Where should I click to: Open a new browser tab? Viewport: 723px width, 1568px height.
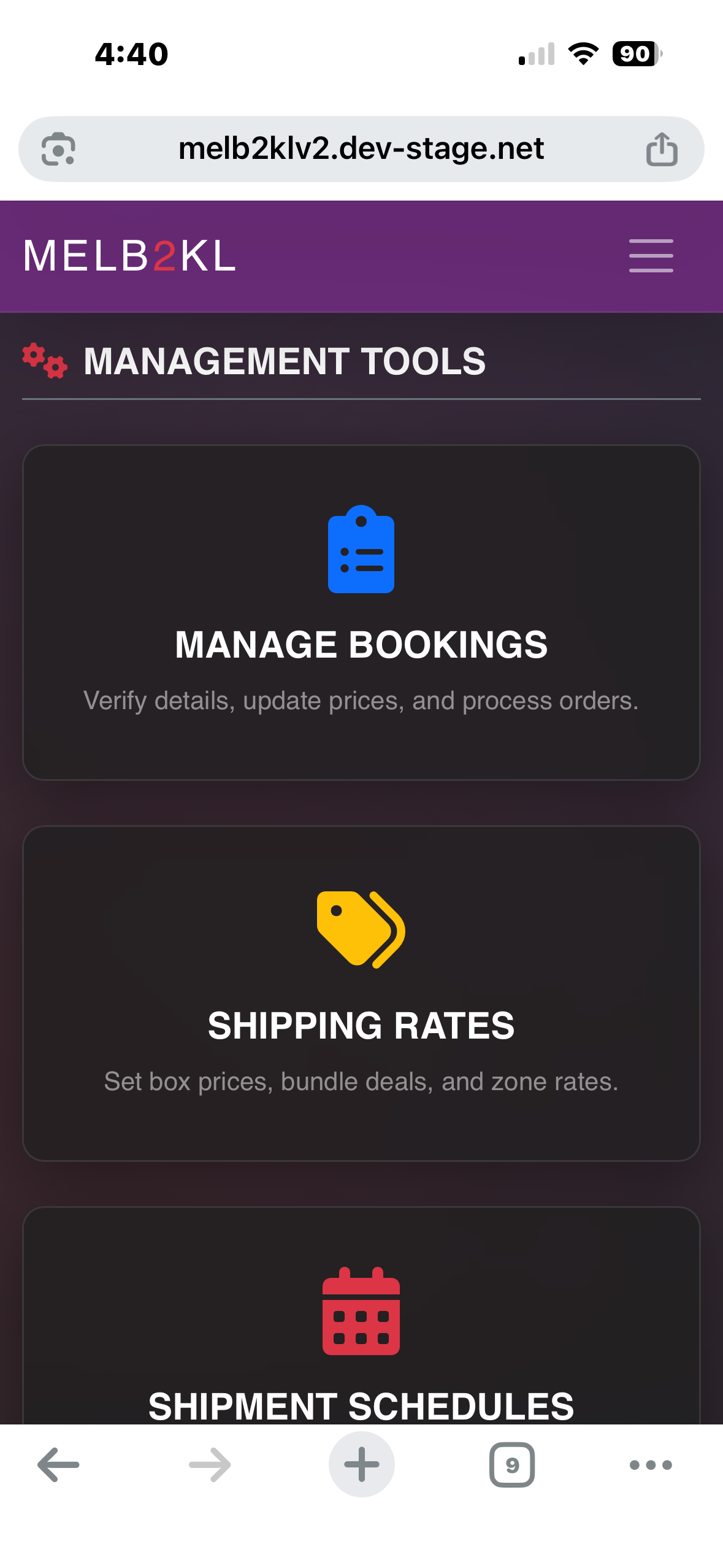pyautogui.click(x=361, y=1464)
